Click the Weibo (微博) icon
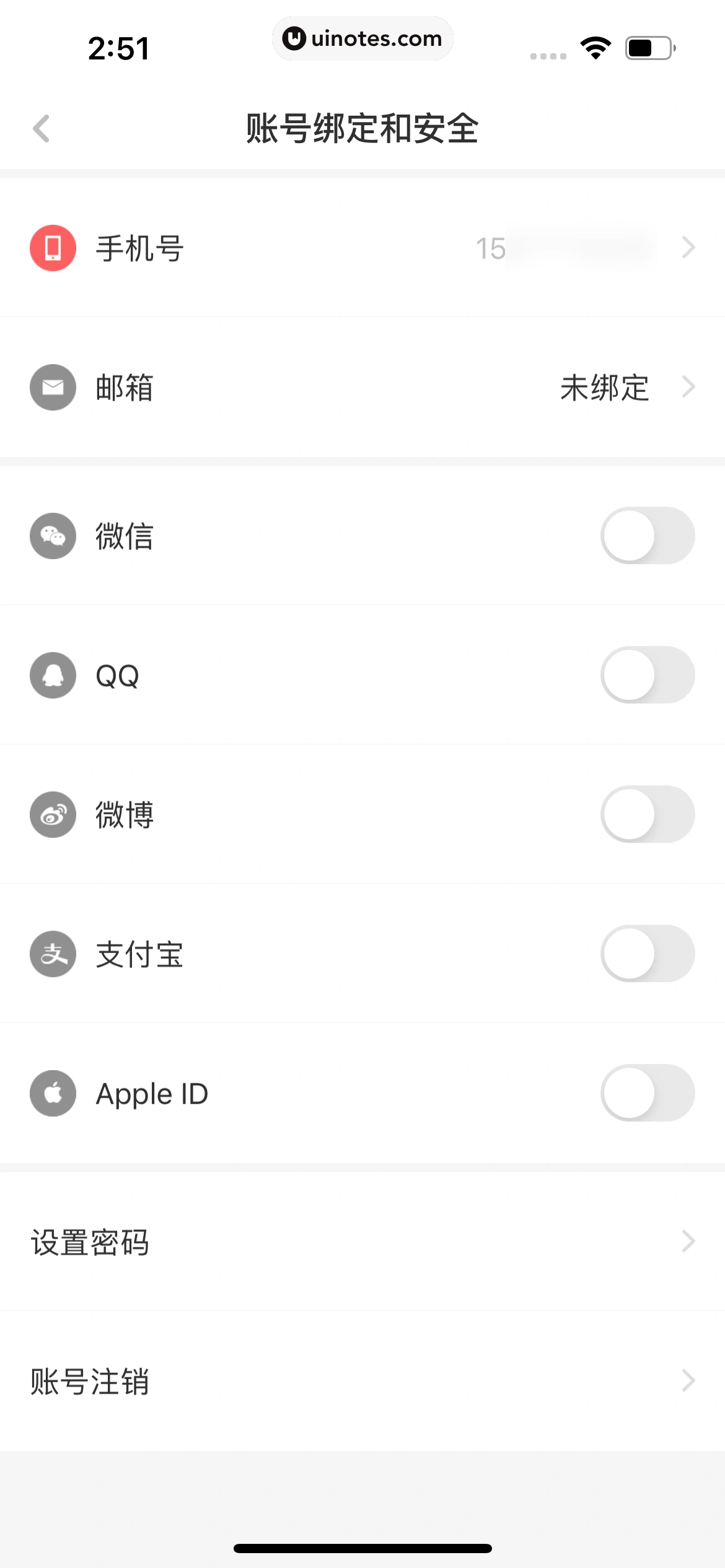The height and width of the screenshot is (1568, 725). pos(52,814)
